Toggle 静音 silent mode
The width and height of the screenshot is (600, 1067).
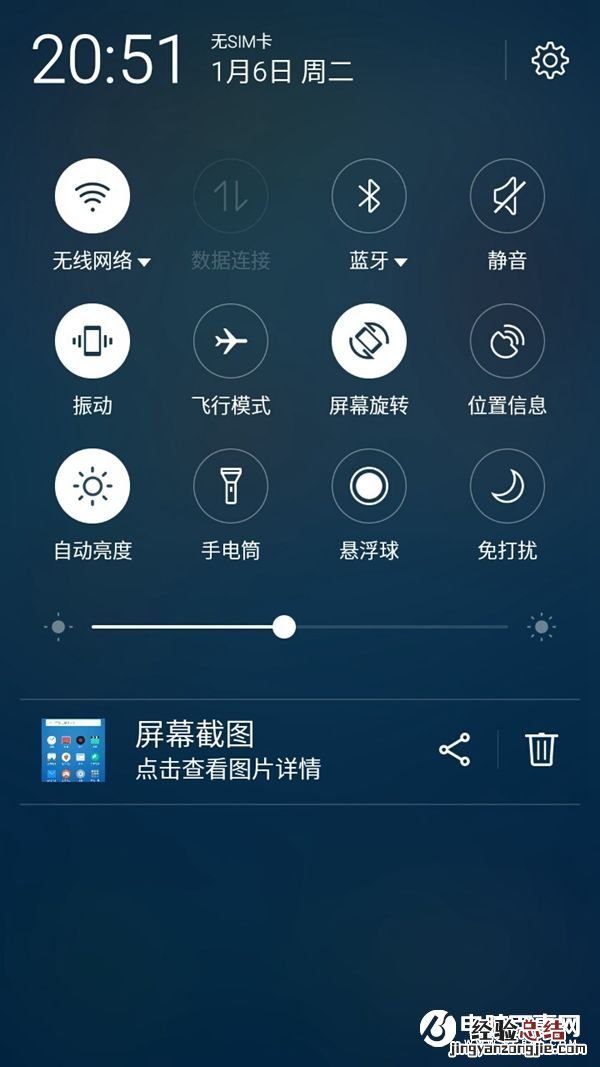point(507,196)
